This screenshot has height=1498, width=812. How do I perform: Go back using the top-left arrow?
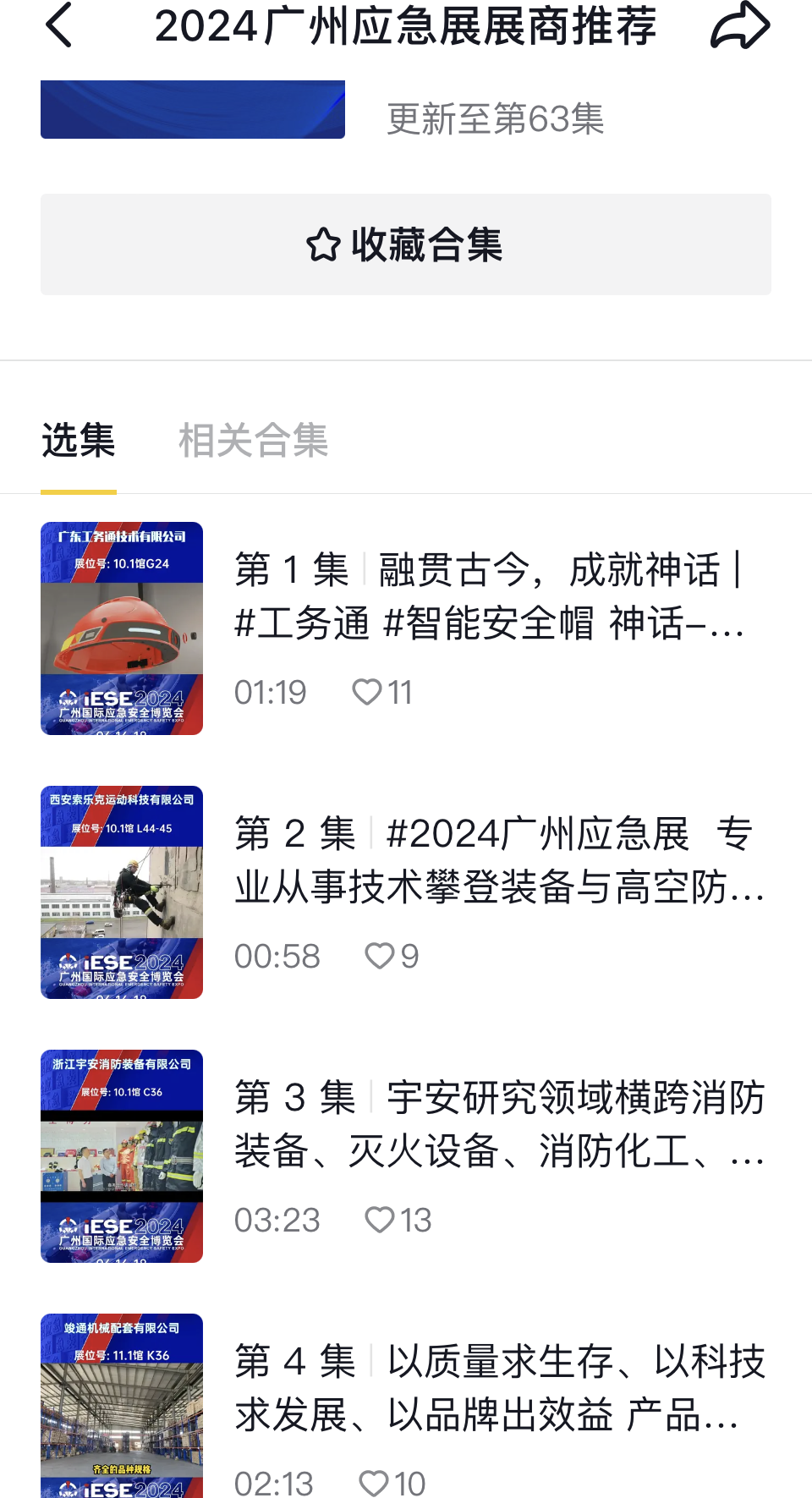[59, 25]
